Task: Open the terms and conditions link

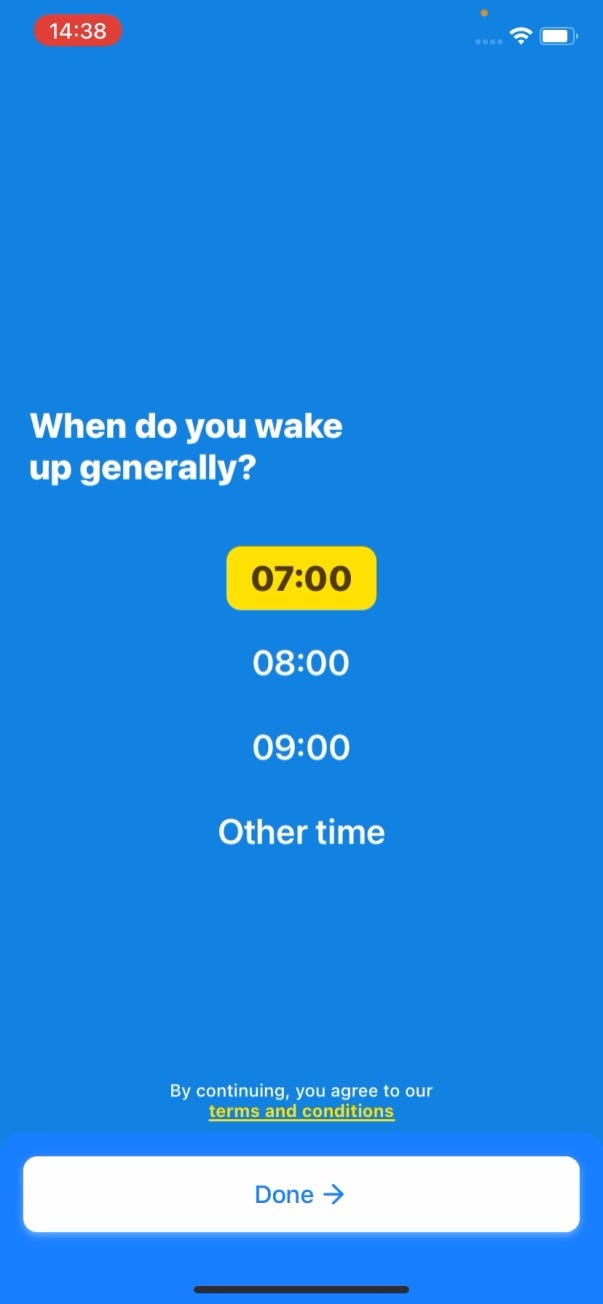Action: click(x=301, y=1111)
